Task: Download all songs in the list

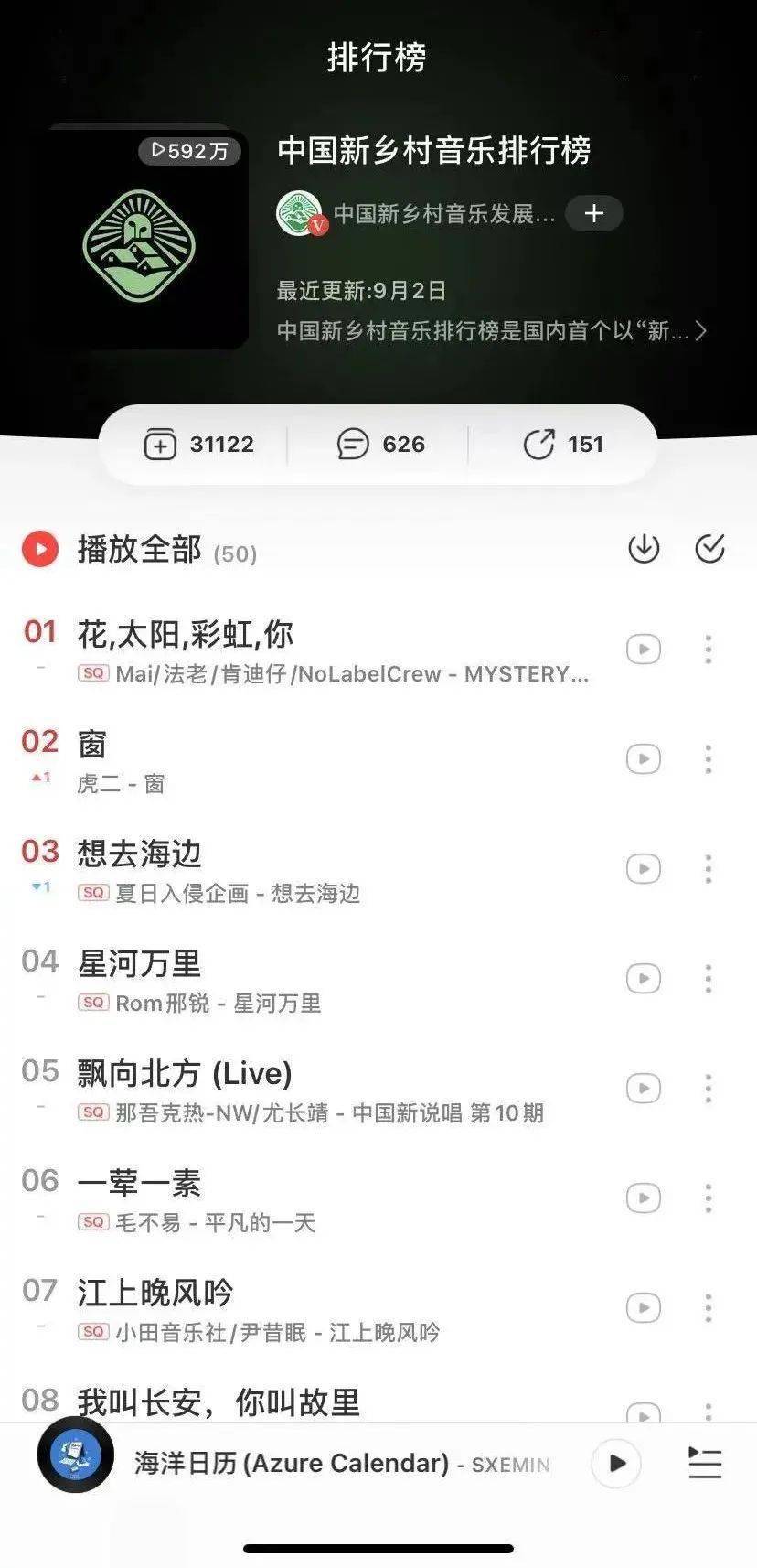Action: [644, 548]
